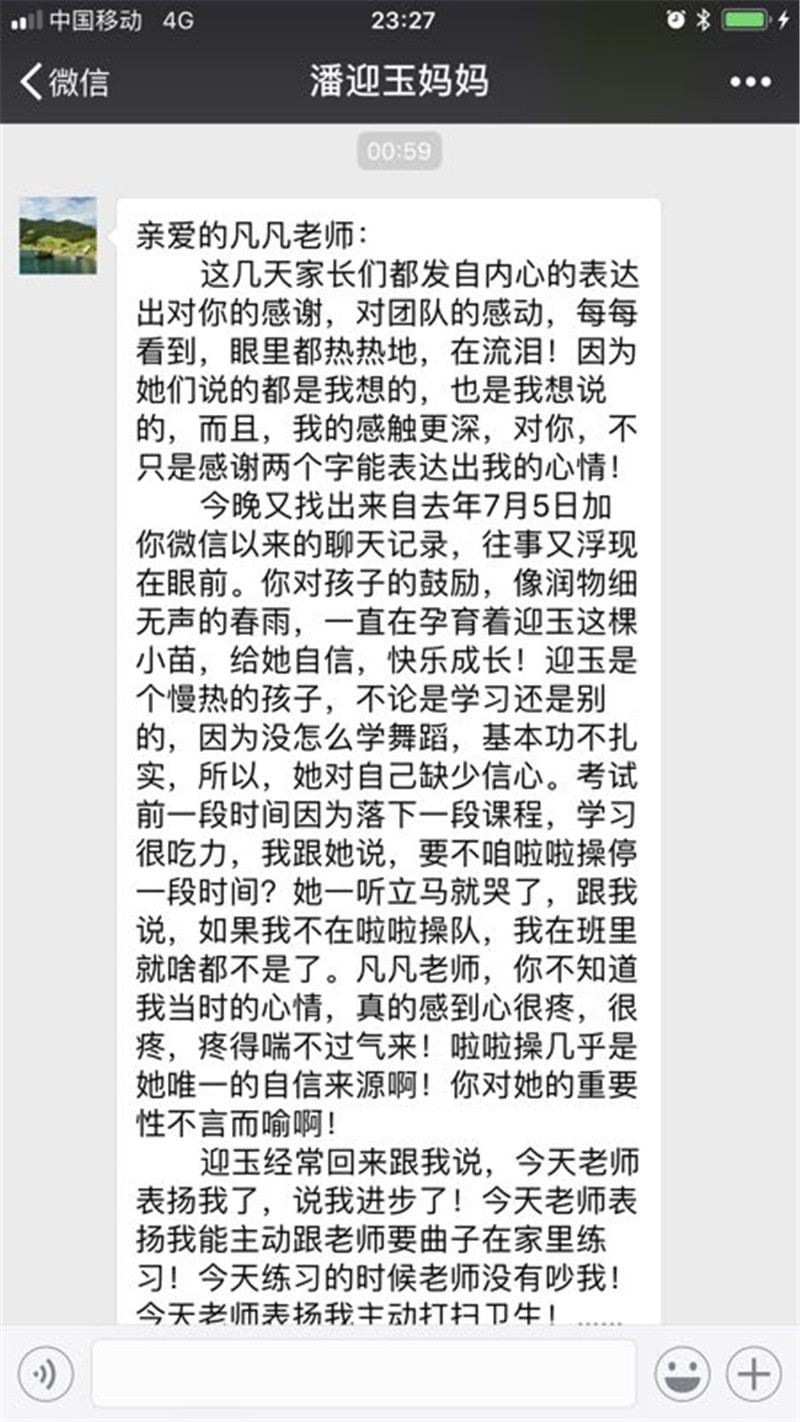Go back to the 微信 chat list
This screenshot has height=1422, width=800.
(64, 82)
